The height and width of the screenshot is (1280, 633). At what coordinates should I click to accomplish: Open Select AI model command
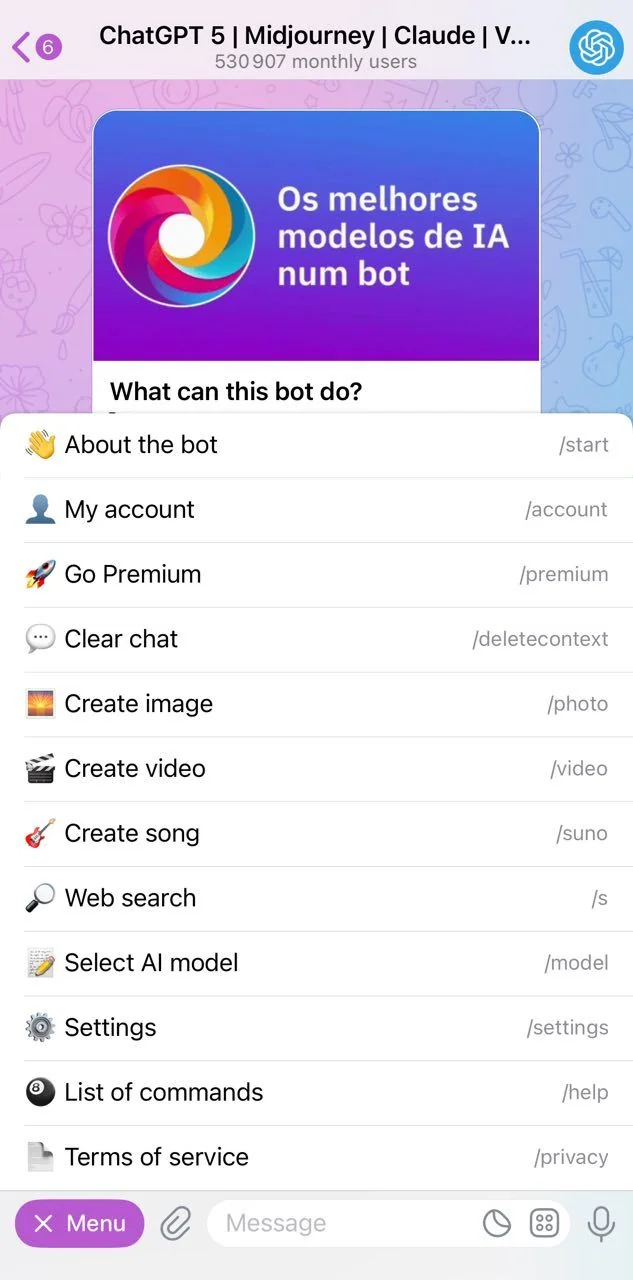(316, 963)
